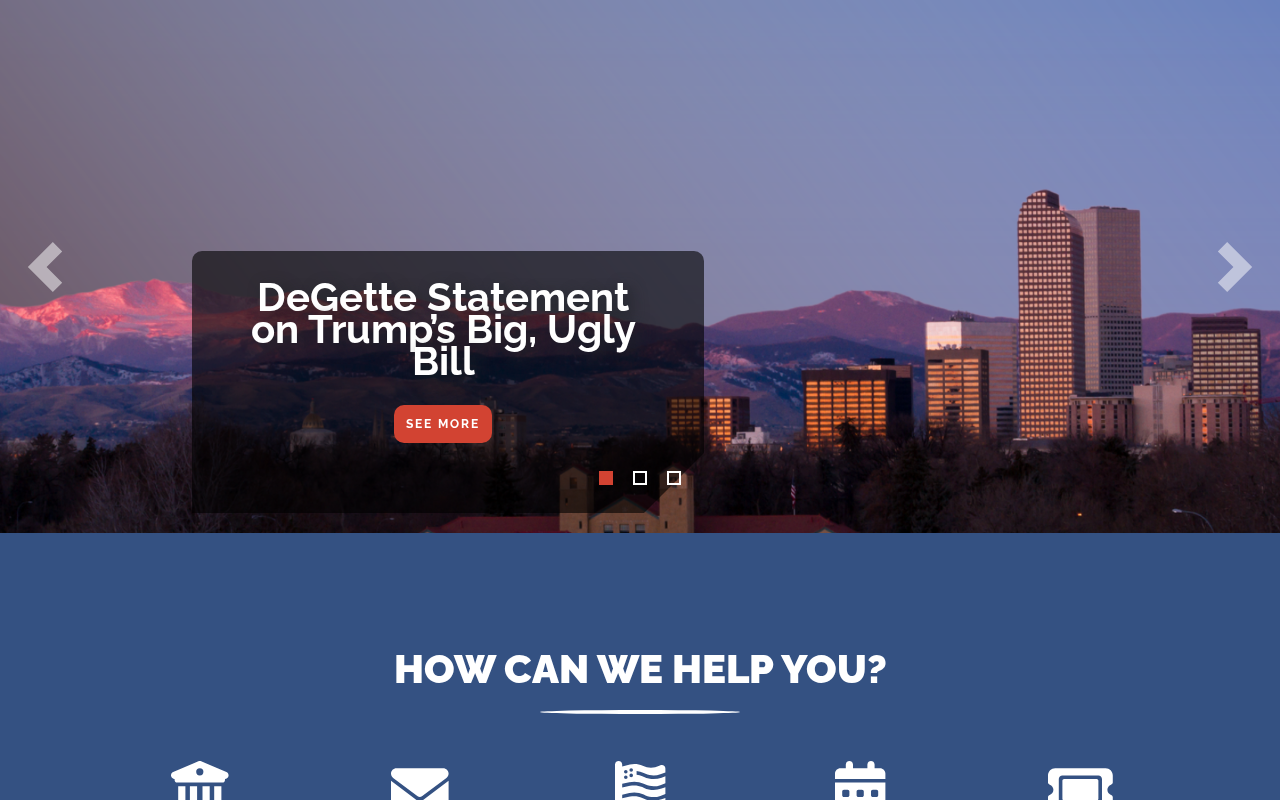Select the first carousel slide indicator
This screenshot has height=800, width=1280.
click(606, 478)
